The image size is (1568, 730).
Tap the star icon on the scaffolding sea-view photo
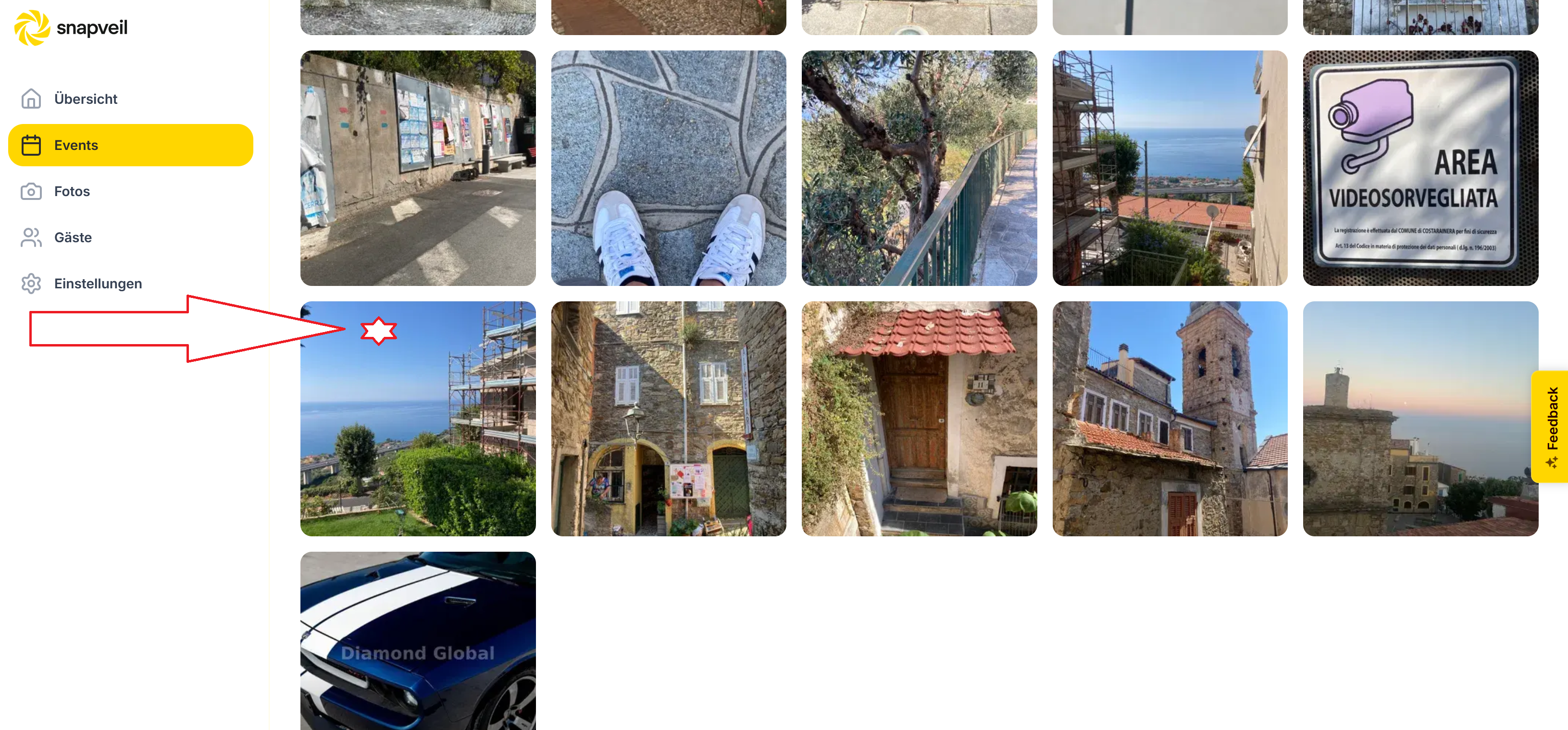(379, 331)
